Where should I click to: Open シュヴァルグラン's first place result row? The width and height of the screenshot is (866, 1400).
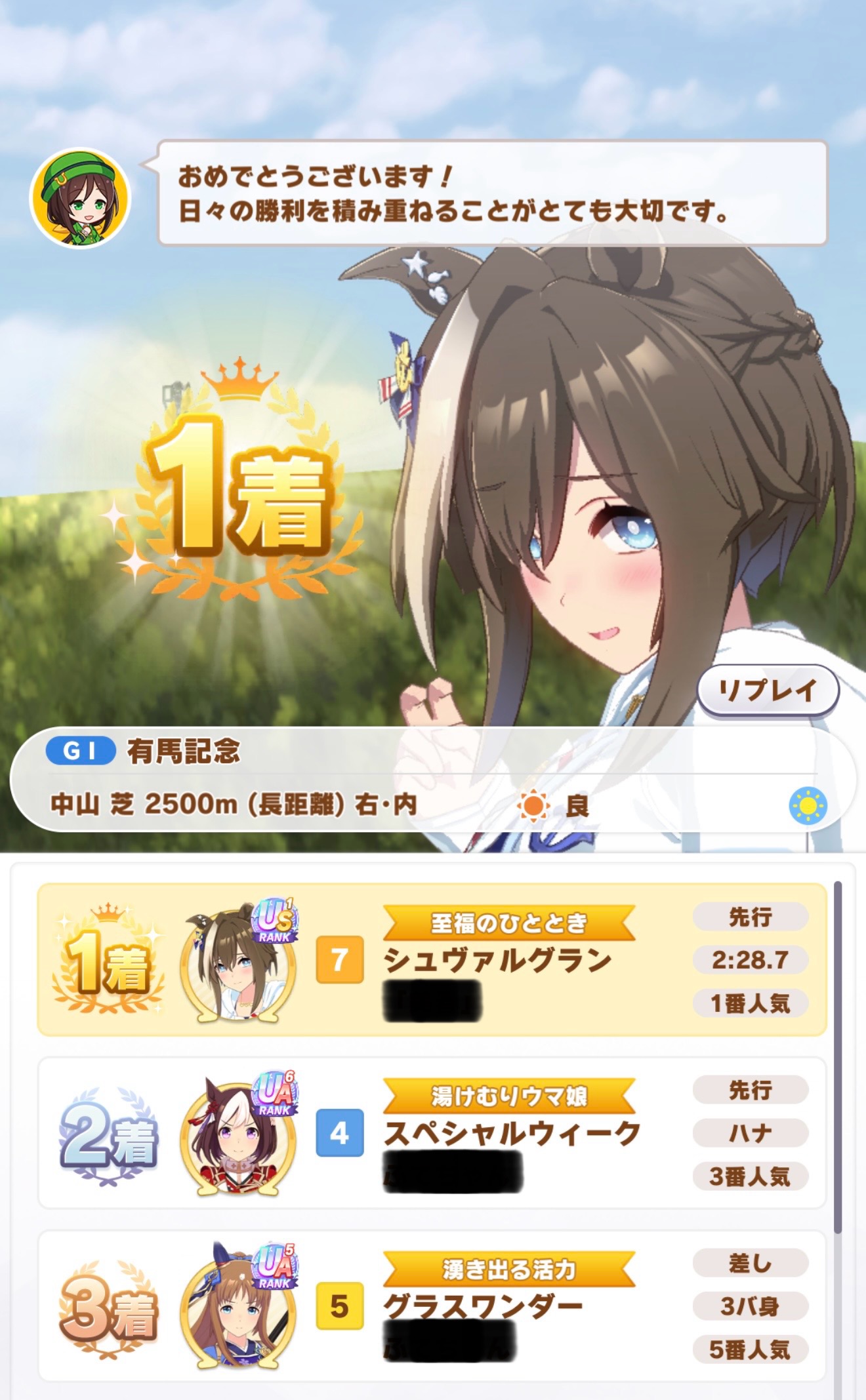pyautogui.click(x=432, y=960)
